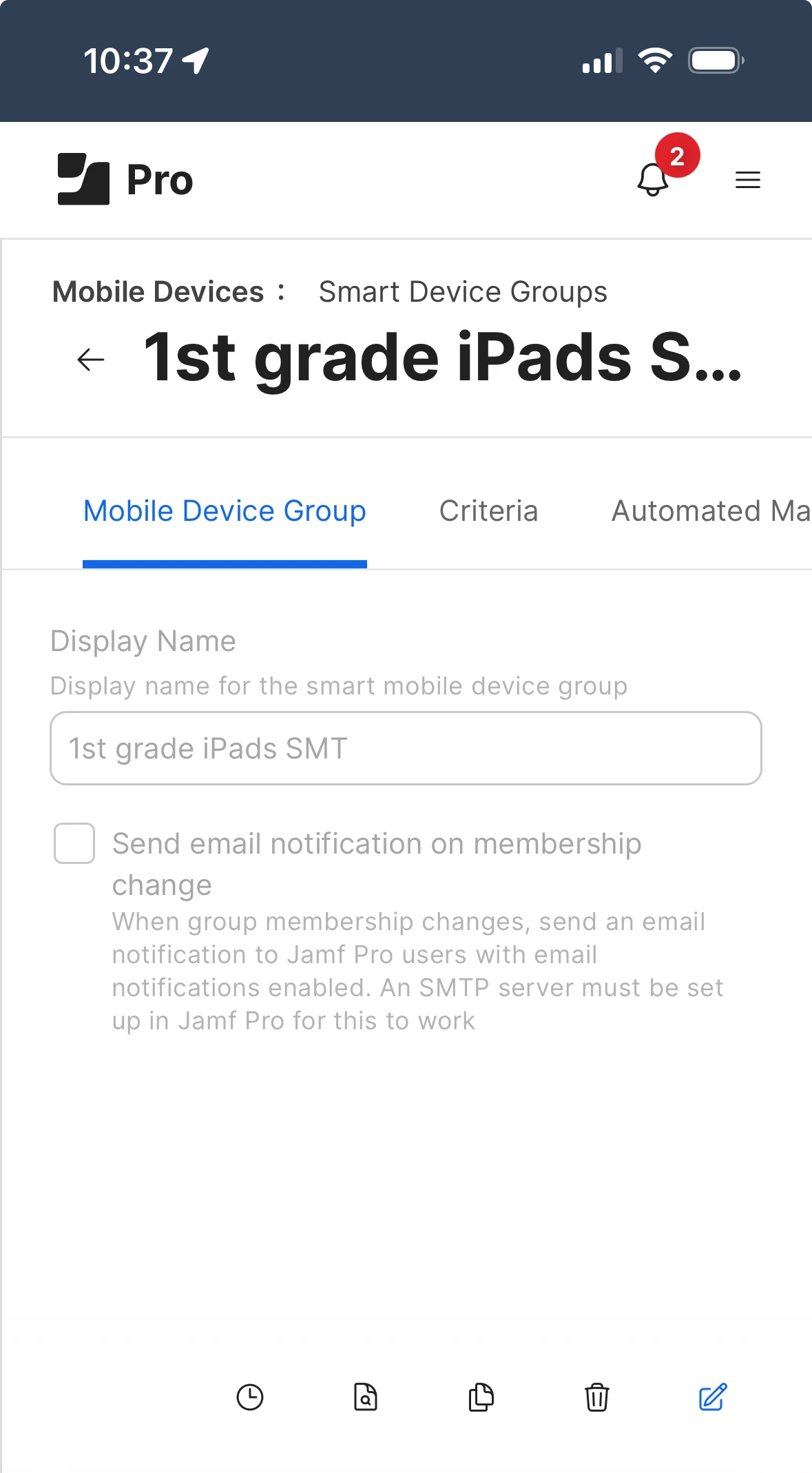
Task: Tap the Display Name text field
Action: [406, 748]
